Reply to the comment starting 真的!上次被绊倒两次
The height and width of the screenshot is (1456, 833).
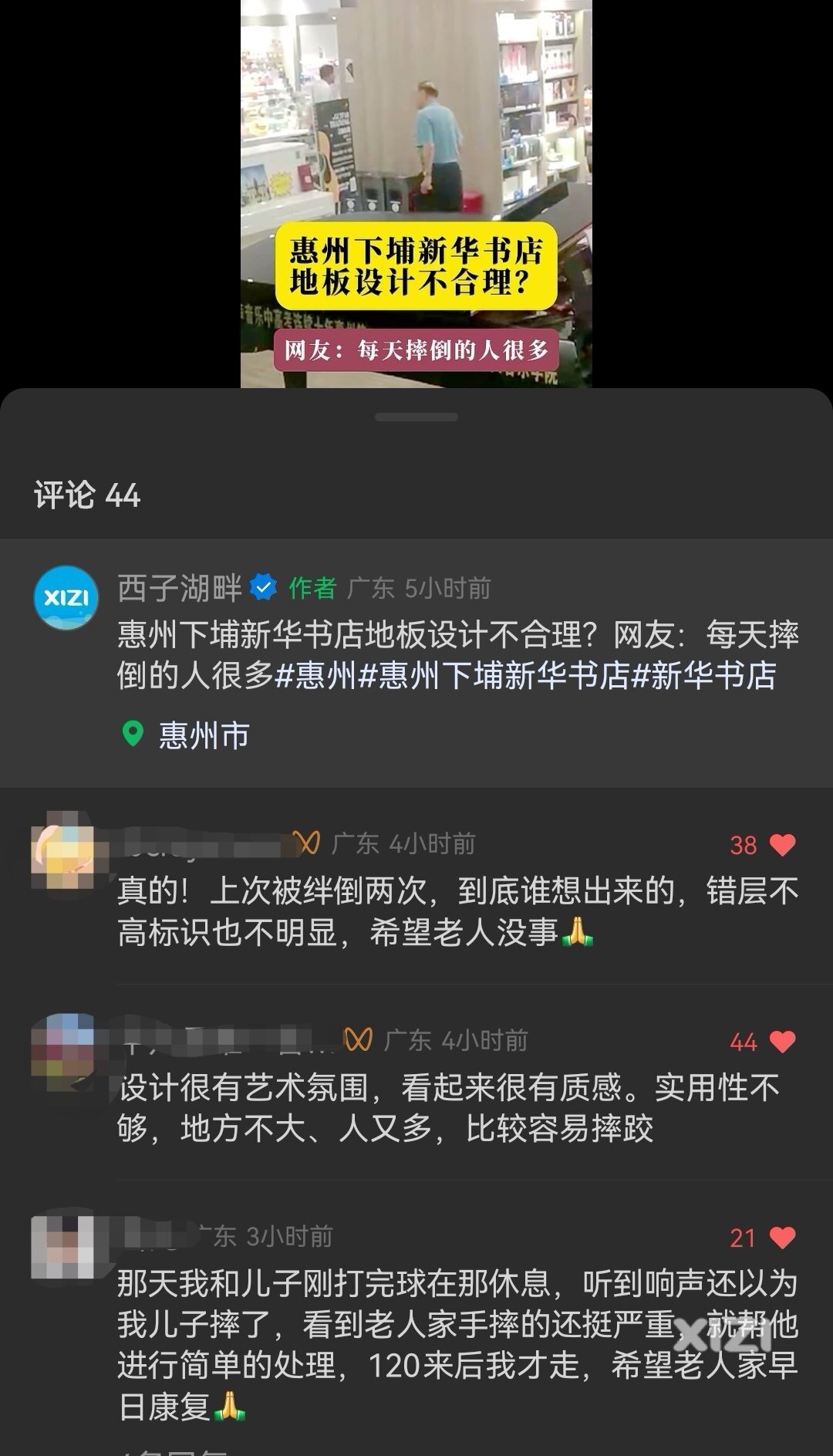pos(457,912)
